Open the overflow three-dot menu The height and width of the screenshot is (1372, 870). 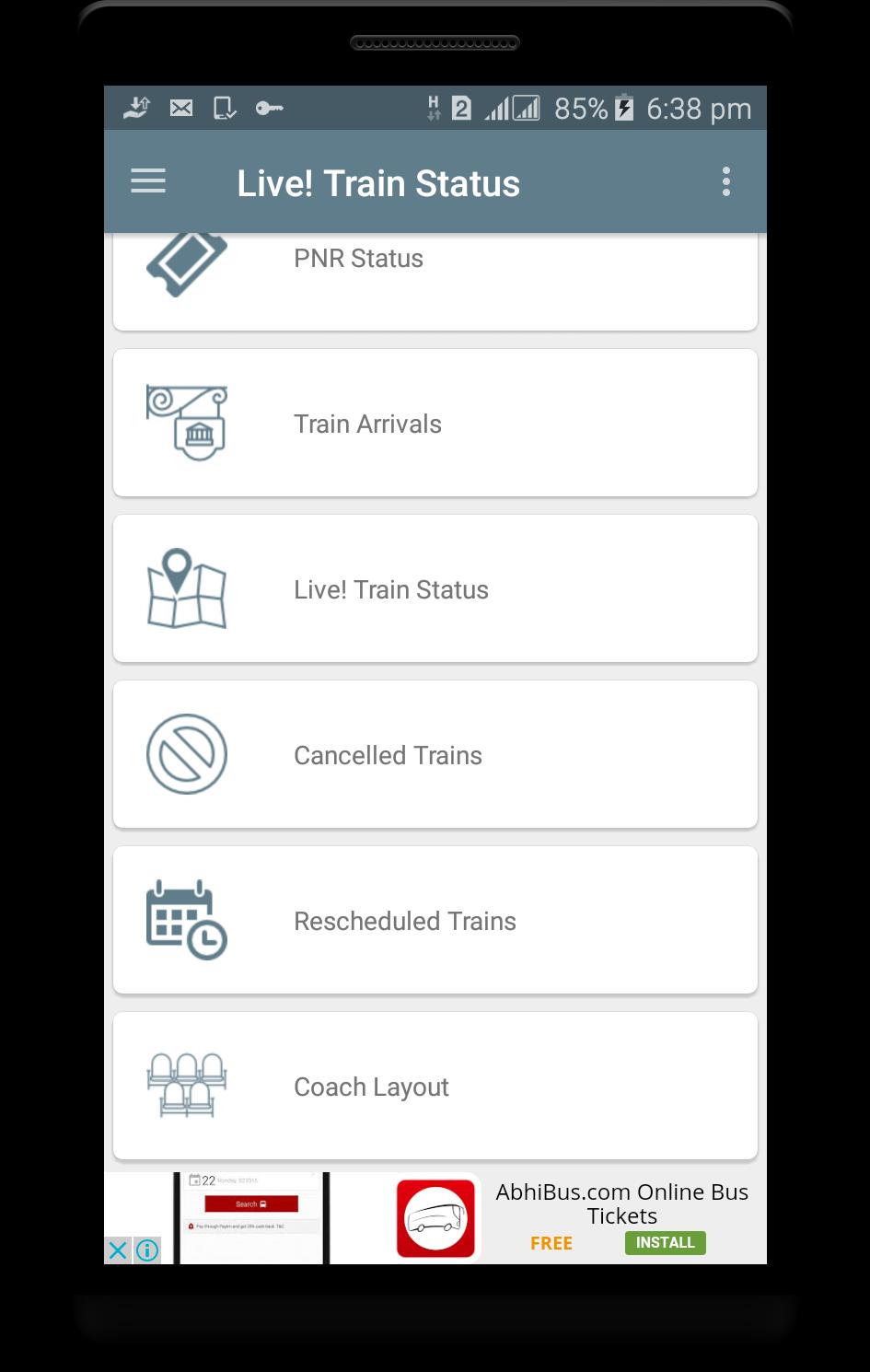tap(726, 181)
